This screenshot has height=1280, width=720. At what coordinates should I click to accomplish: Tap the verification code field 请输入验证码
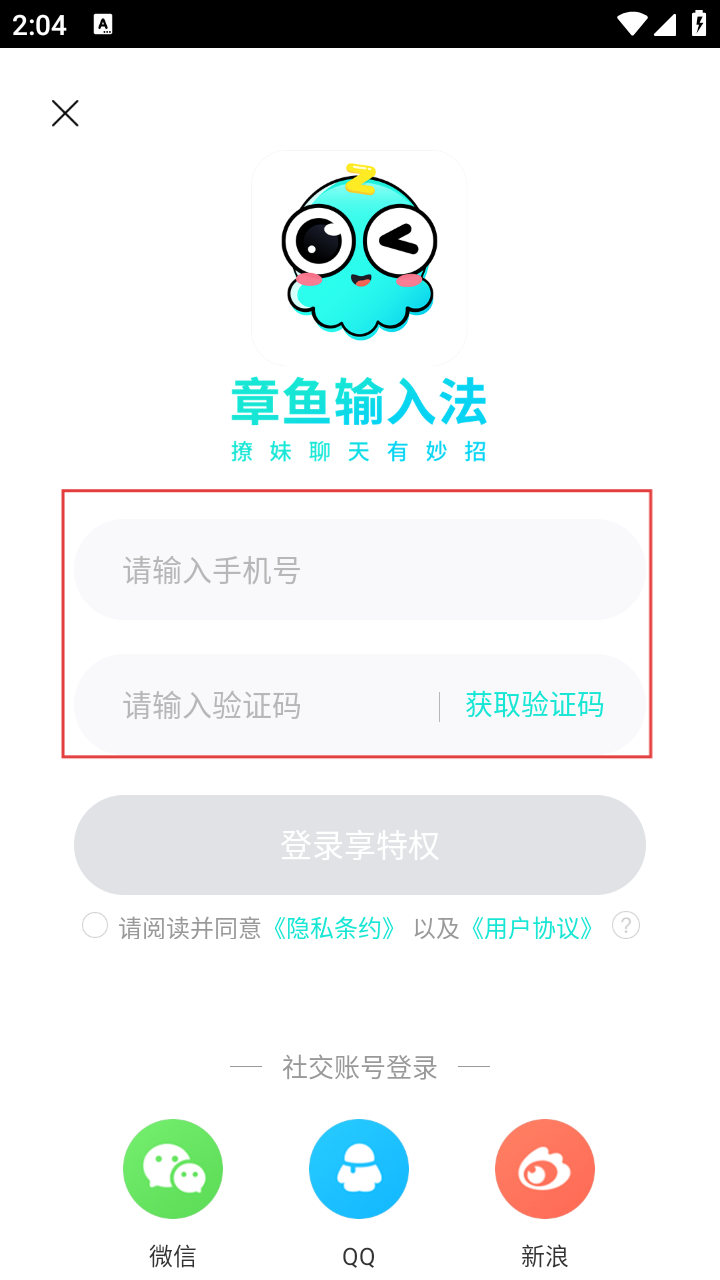click(x=255, y=706)
